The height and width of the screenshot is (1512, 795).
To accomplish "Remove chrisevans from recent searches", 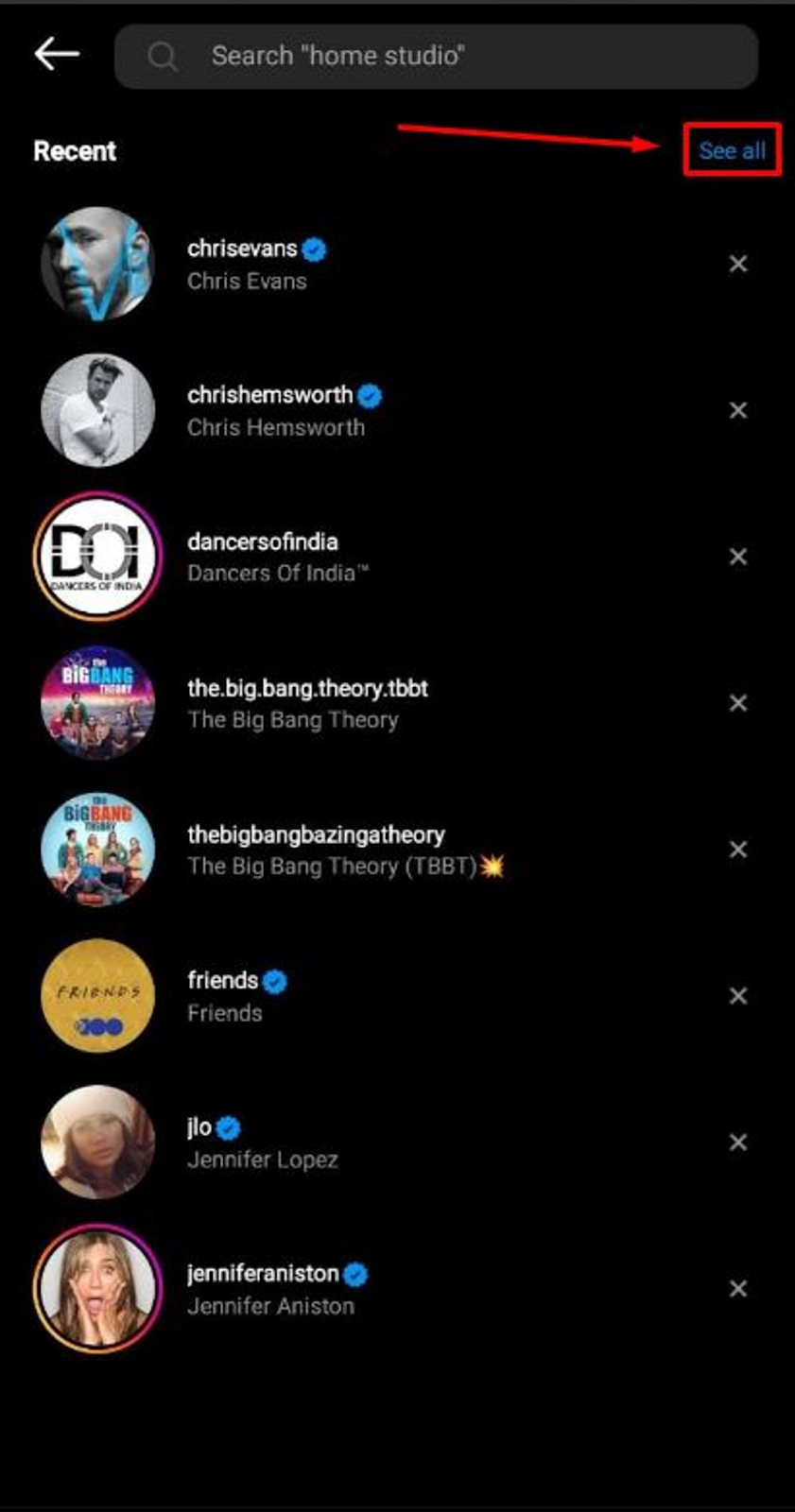I will [x=738, y=264].
